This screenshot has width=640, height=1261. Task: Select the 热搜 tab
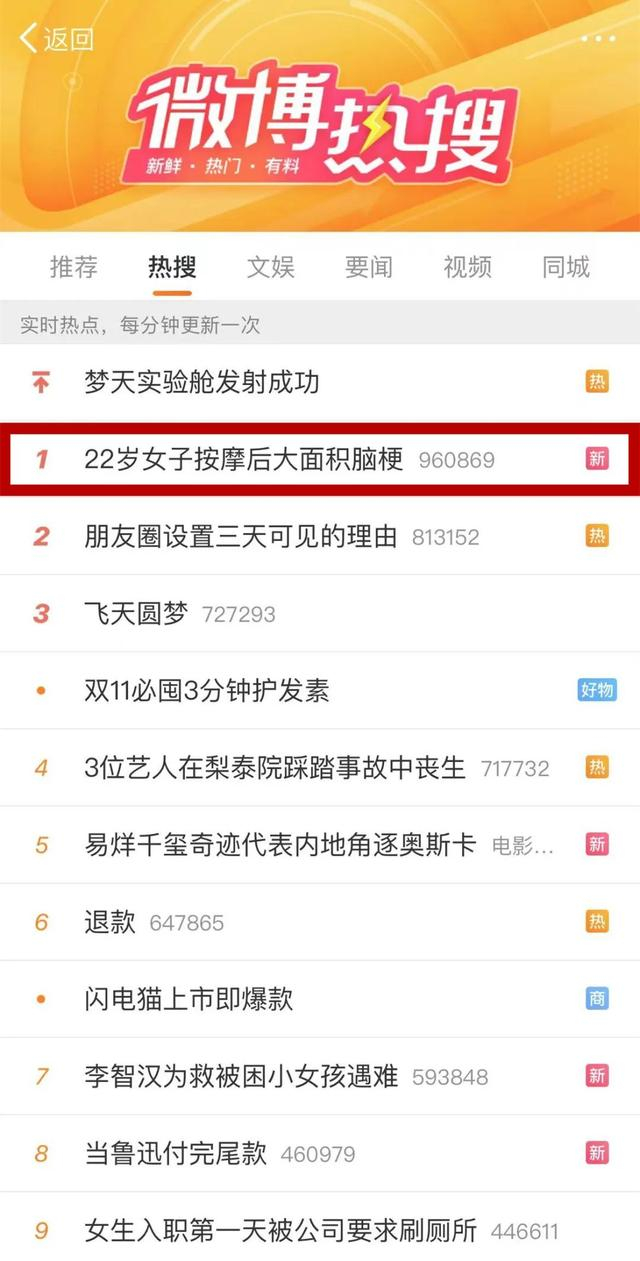coord(172,267)
